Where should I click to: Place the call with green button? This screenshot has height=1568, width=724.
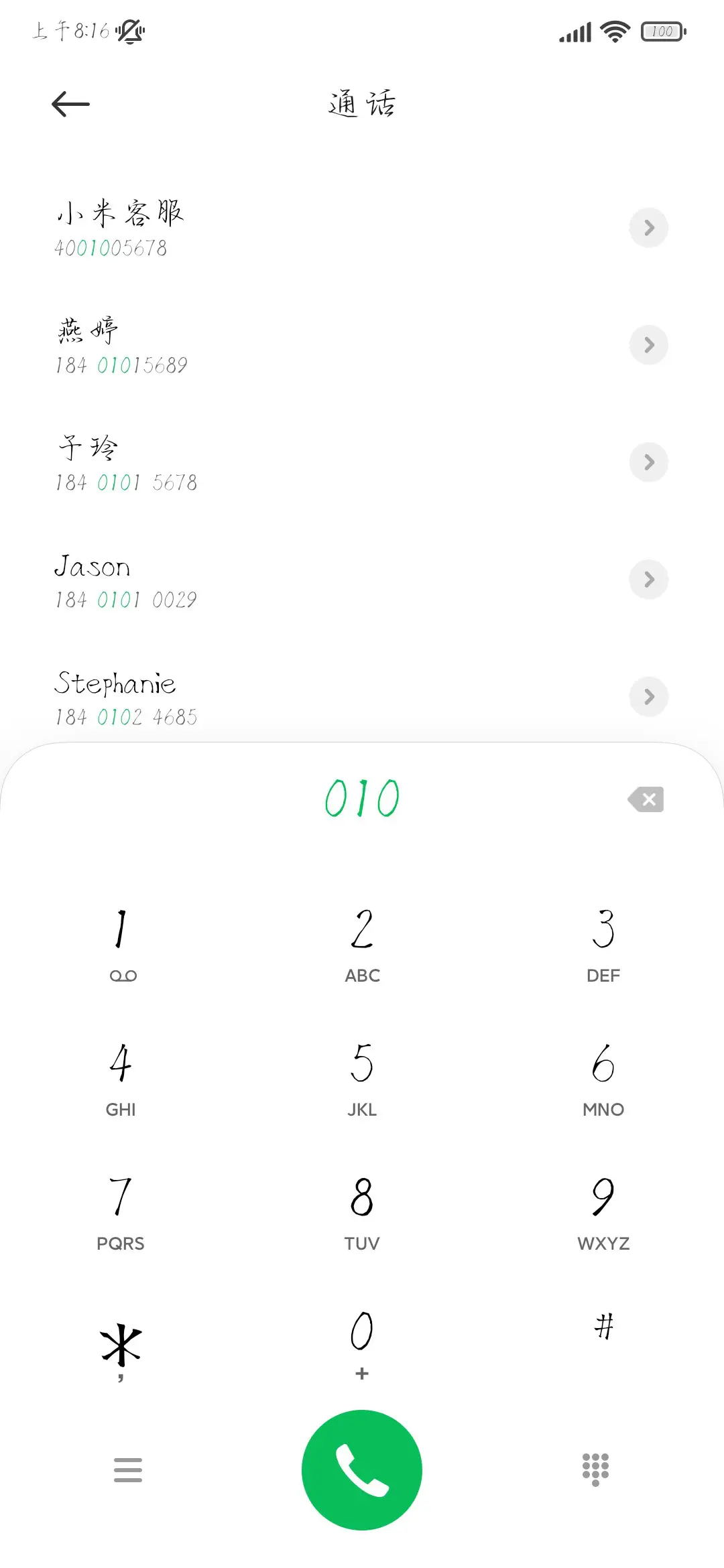[x=362, y=1469]
